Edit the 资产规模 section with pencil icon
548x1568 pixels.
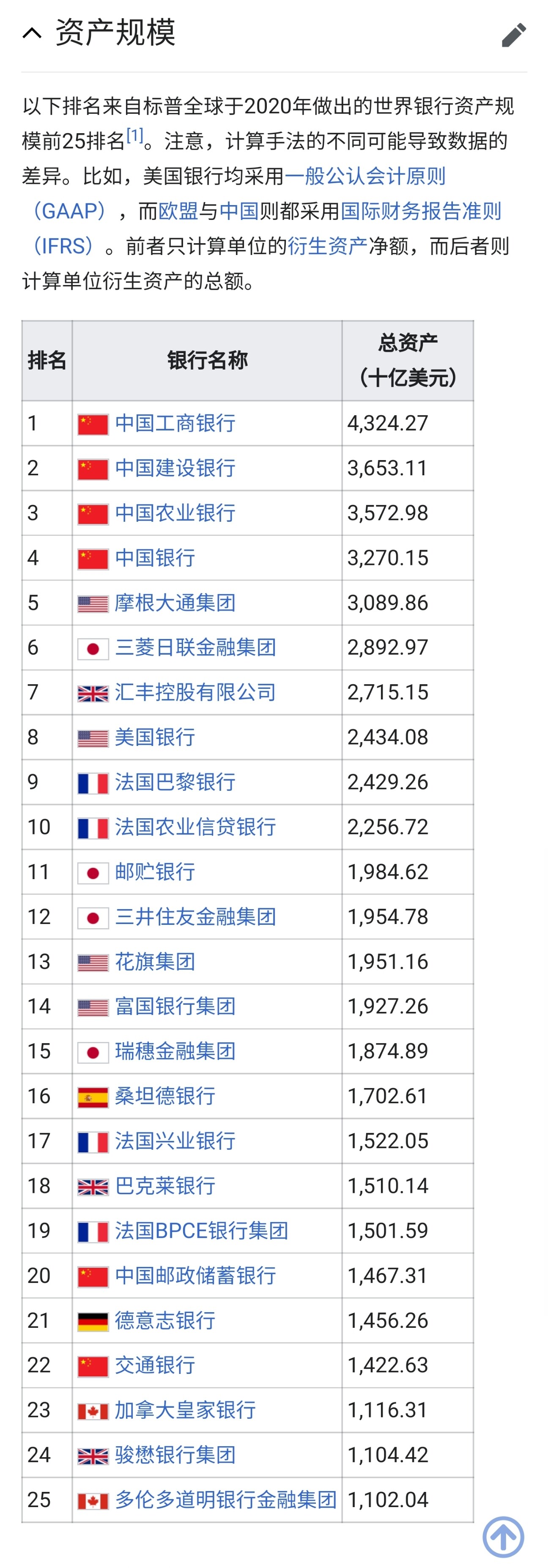(x=513, y=35)
